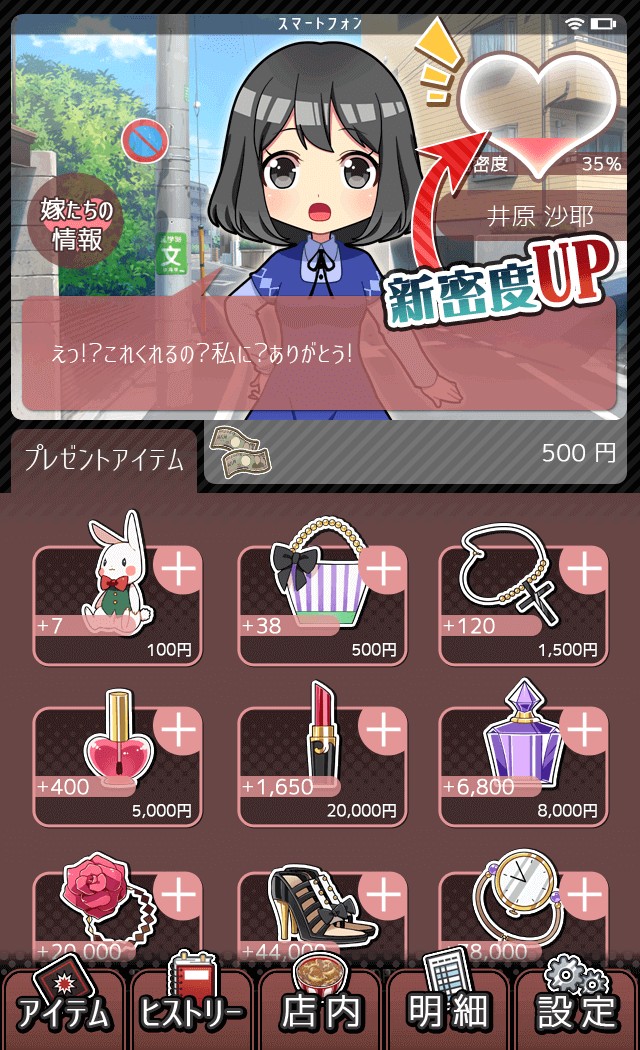This screenshot has width=640, height=1050.
Task: Open 設定 settings
Action: coord(577,1010)
